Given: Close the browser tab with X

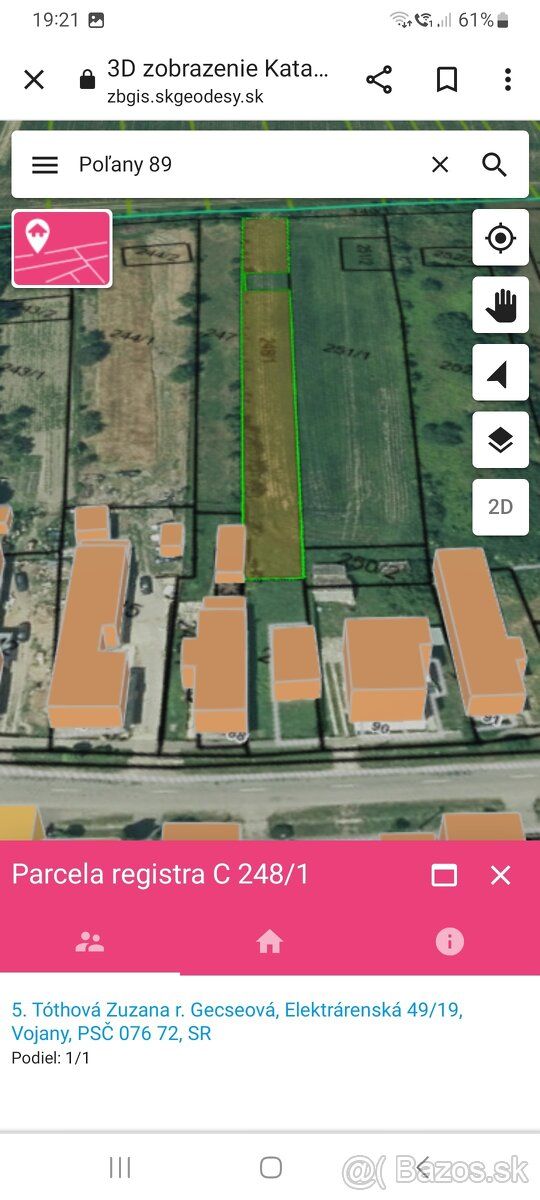Looking at the screenshot, I should (34, 80).
